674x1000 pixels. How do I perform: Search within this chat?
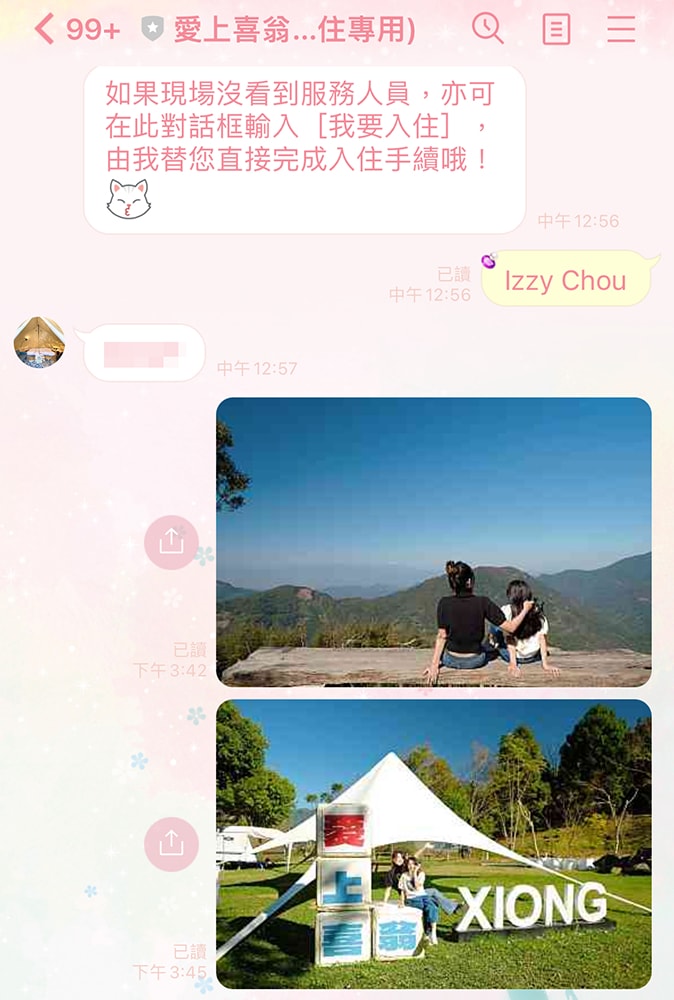coord(487,28)
